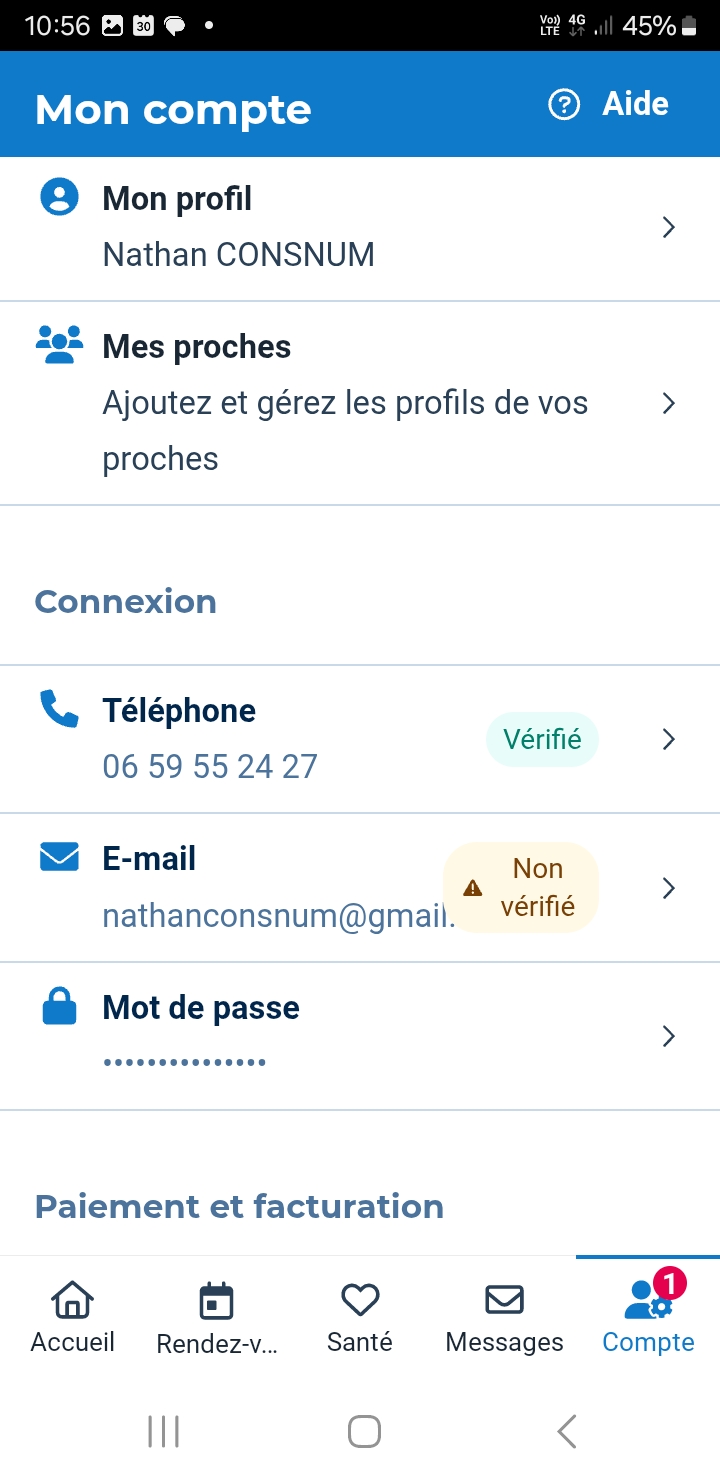Click the Non vérifié badge on E-mail

(x=521, y=886)
